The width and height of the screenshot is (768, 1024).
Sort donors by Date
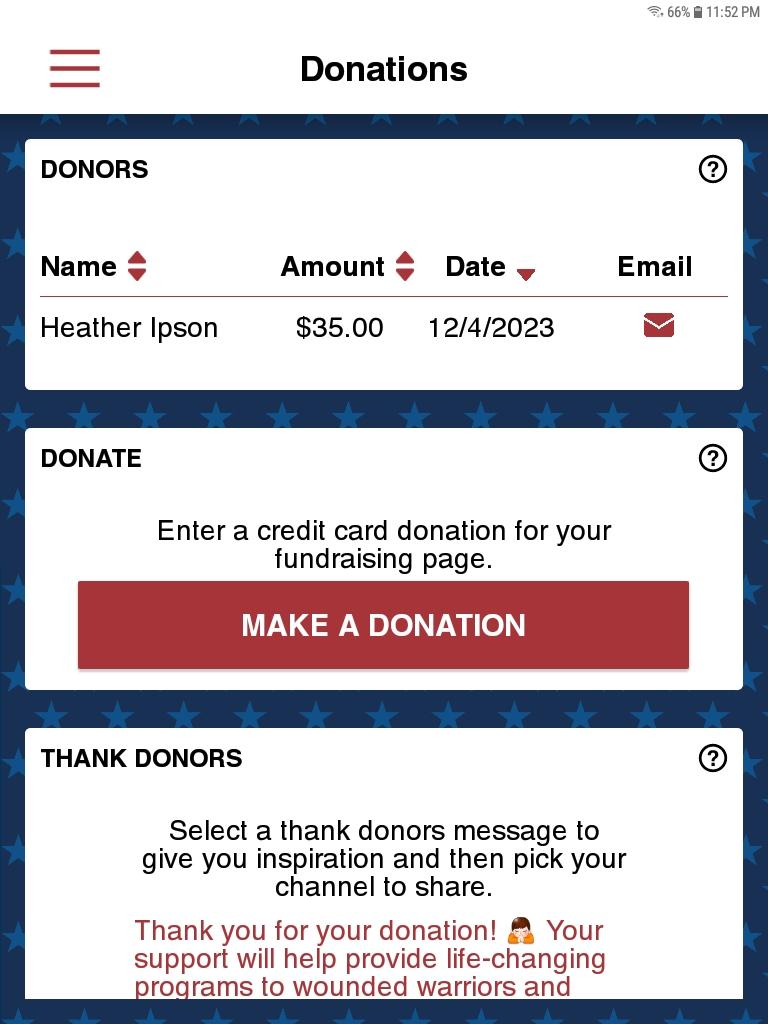[x=526, y=273]
